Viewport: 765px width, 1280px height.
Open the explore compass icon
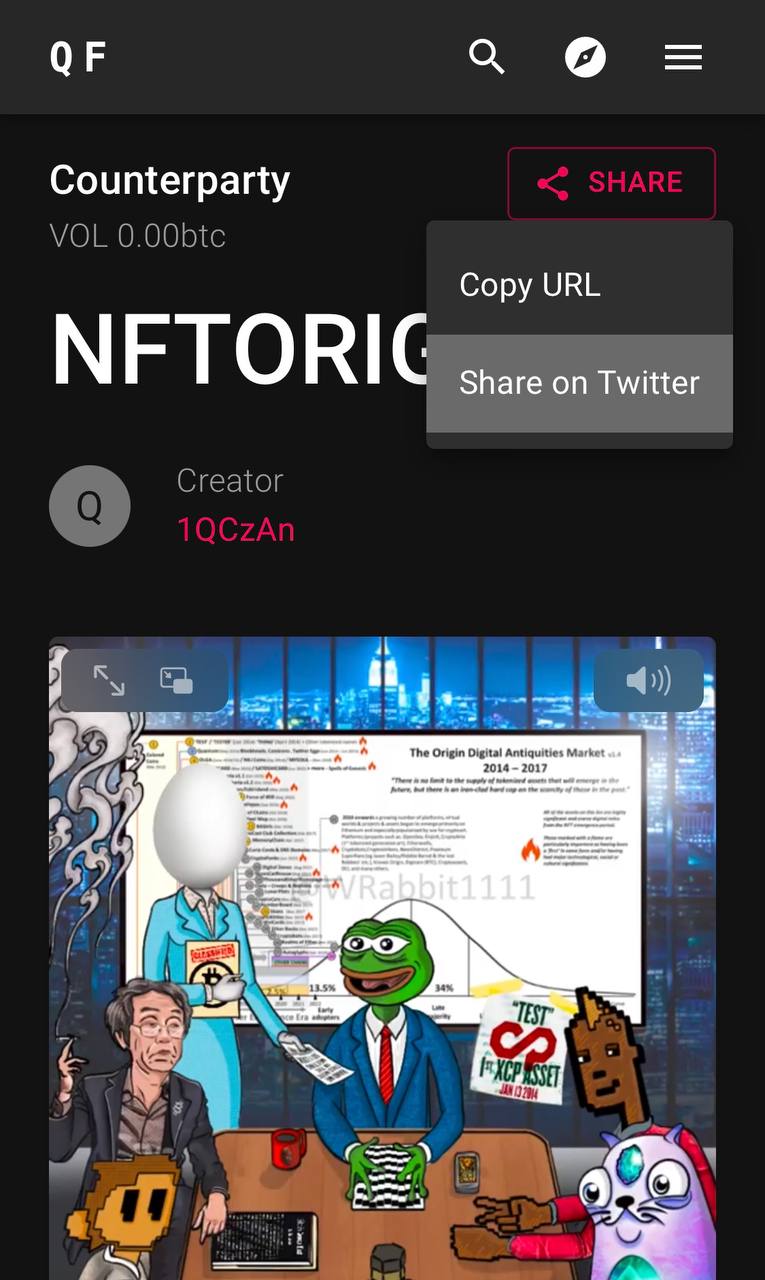585,57
